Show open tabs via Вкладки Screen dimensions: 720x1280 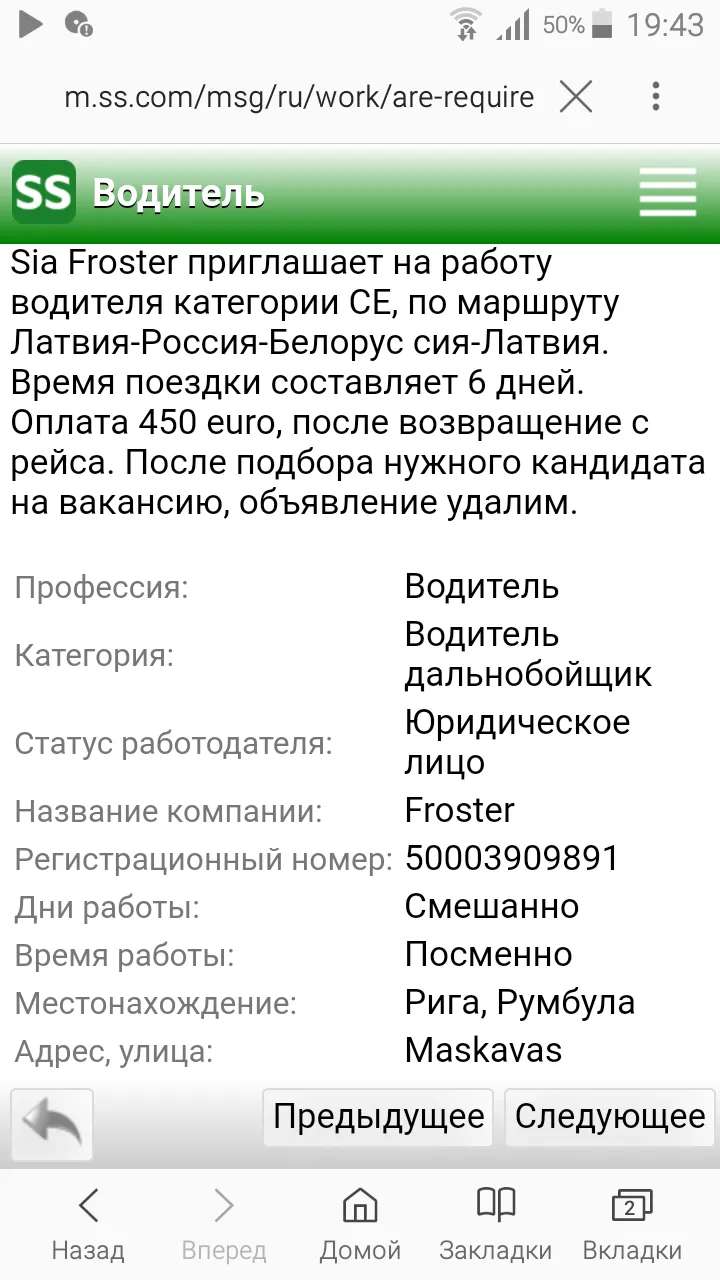point(632,1225)
